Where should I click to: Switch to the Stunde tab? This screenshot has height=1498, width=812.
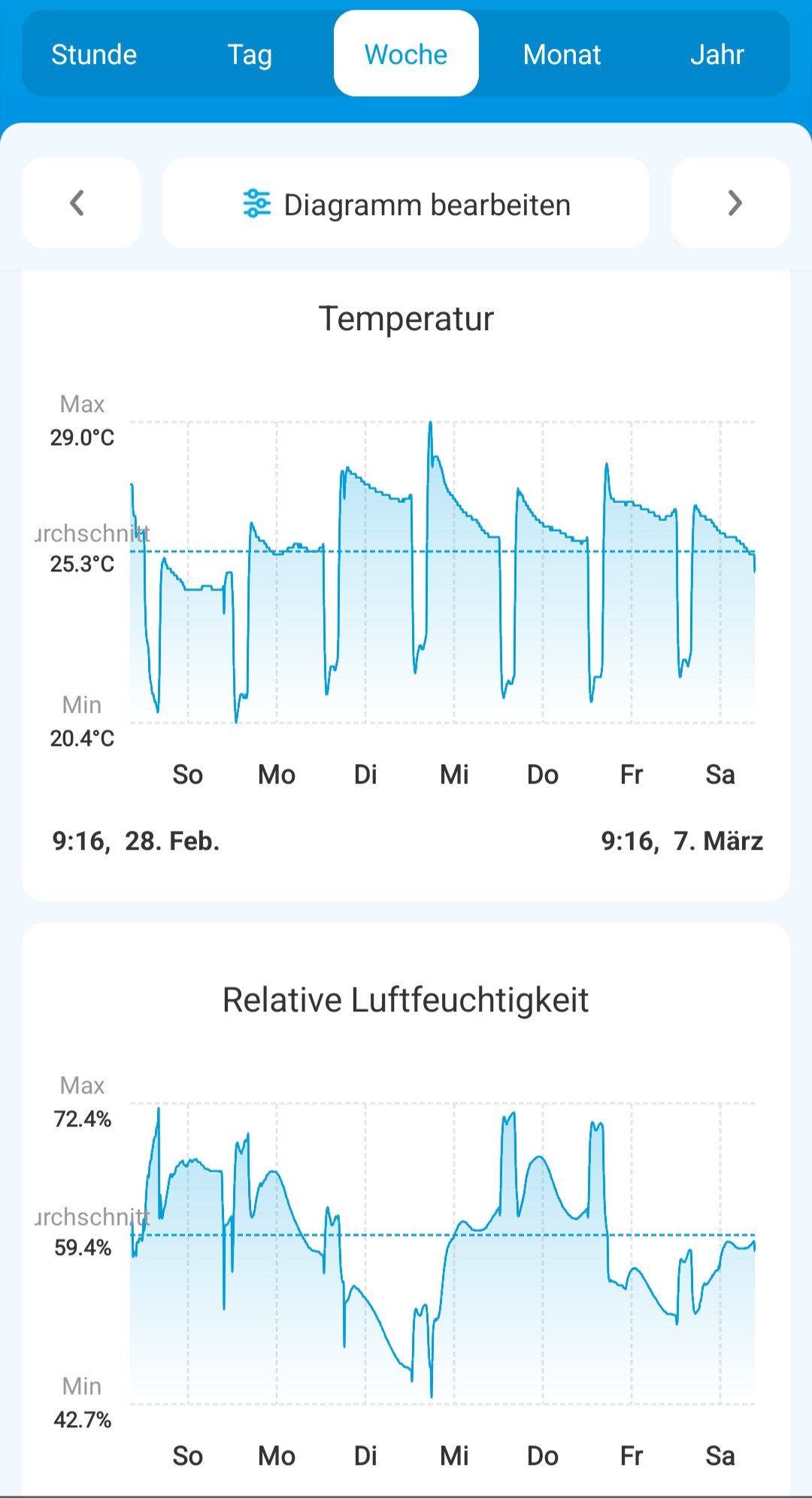pyautogui.click(x=94, y=54)
